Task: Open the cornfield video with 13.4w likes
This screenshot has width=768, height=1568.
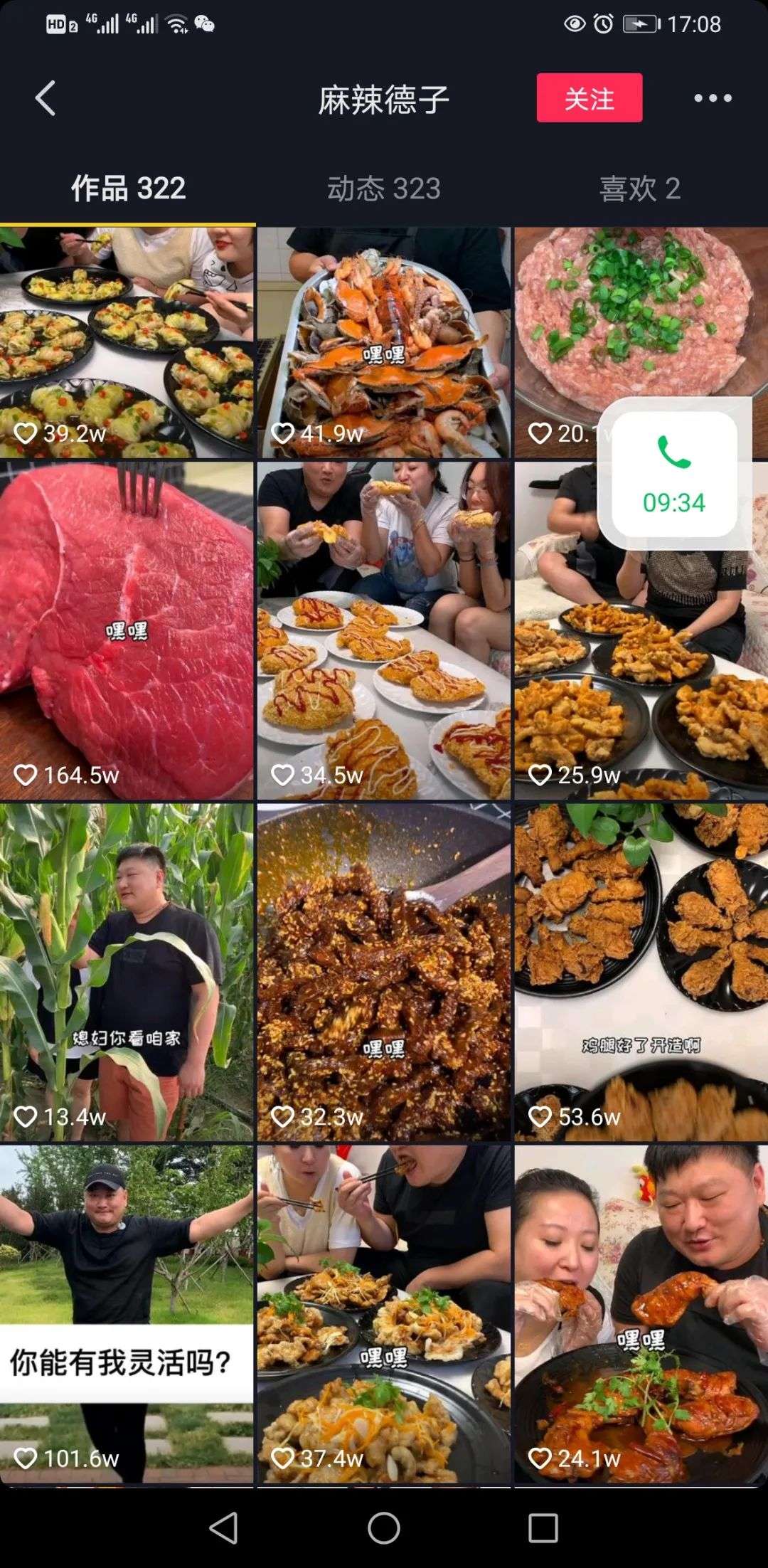Action: tap(127, 973)
